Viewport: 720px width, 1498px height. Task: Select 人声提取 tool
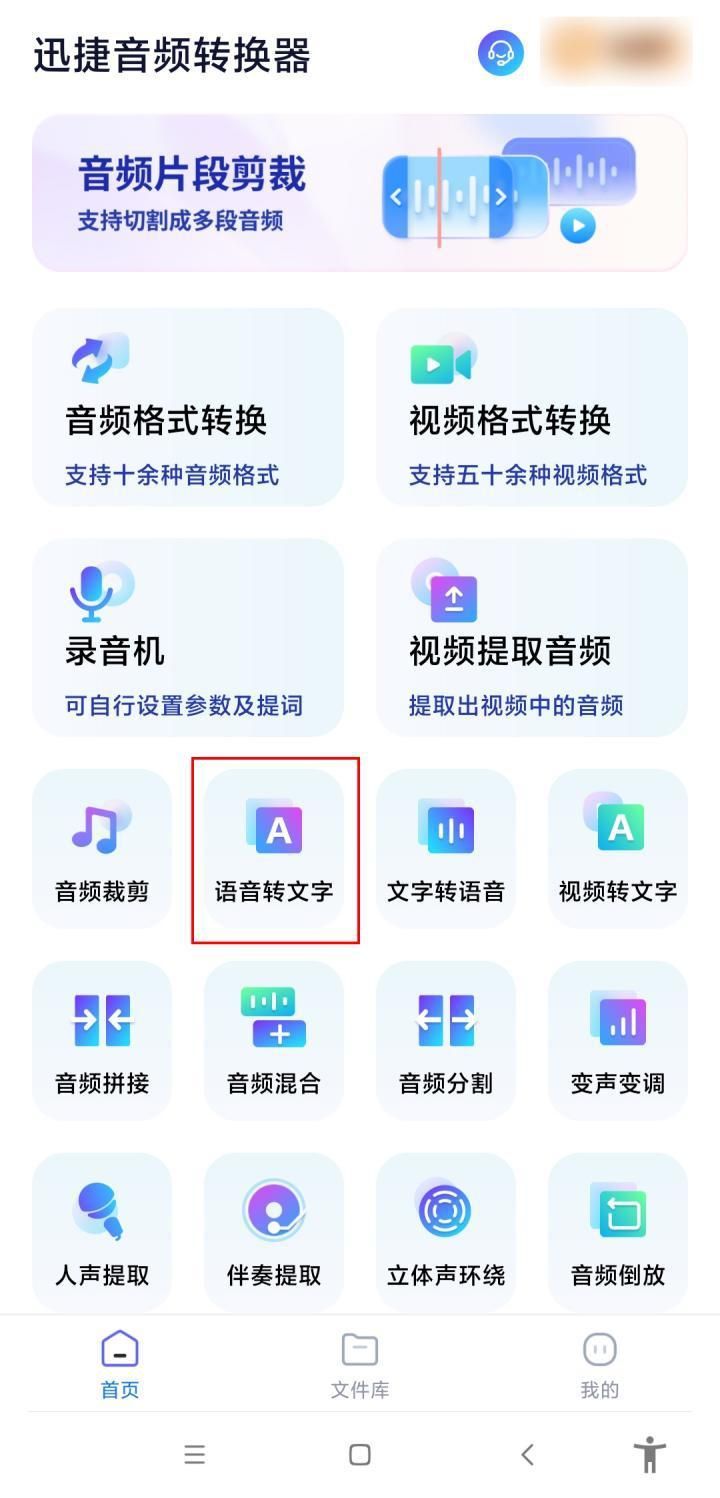pyautogui.click(x=102, y=1232)
